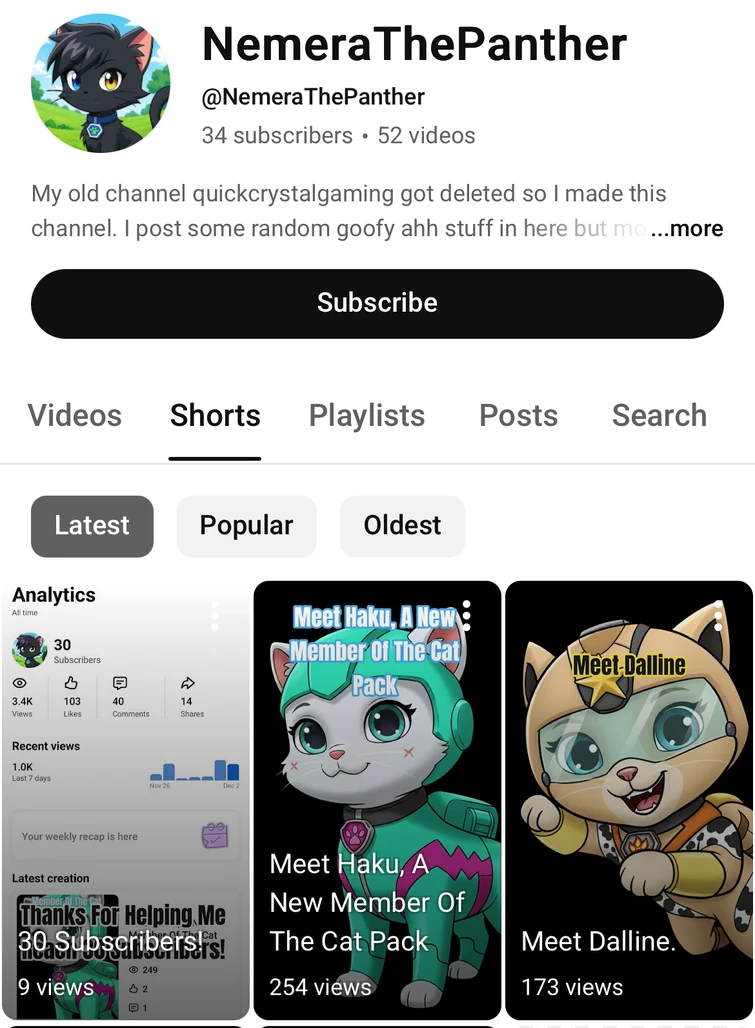The image size is (755, 1028).
Task: Sort shorts by Popular
Action: (246, 526)
